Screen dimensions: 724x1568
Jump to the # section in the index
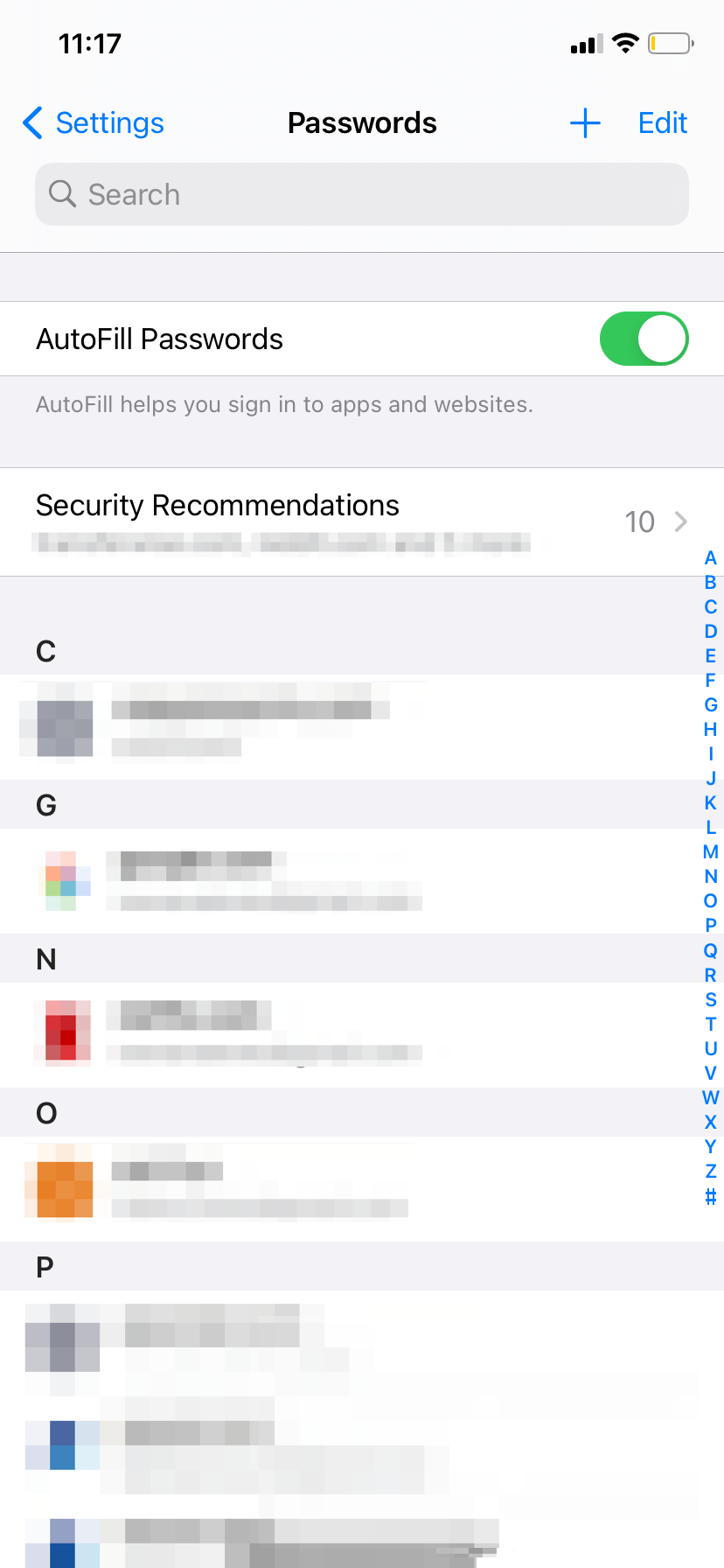point(710,1196)
